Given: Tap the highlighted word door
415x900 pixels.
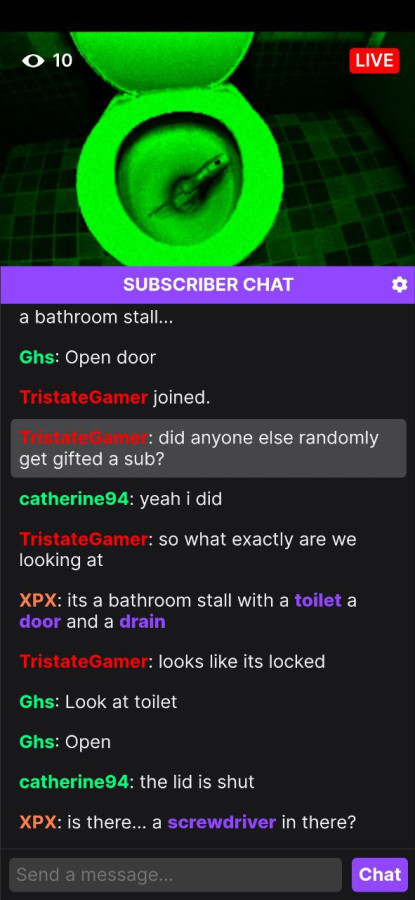Looking at the screenshot, I should pos(40,622).
